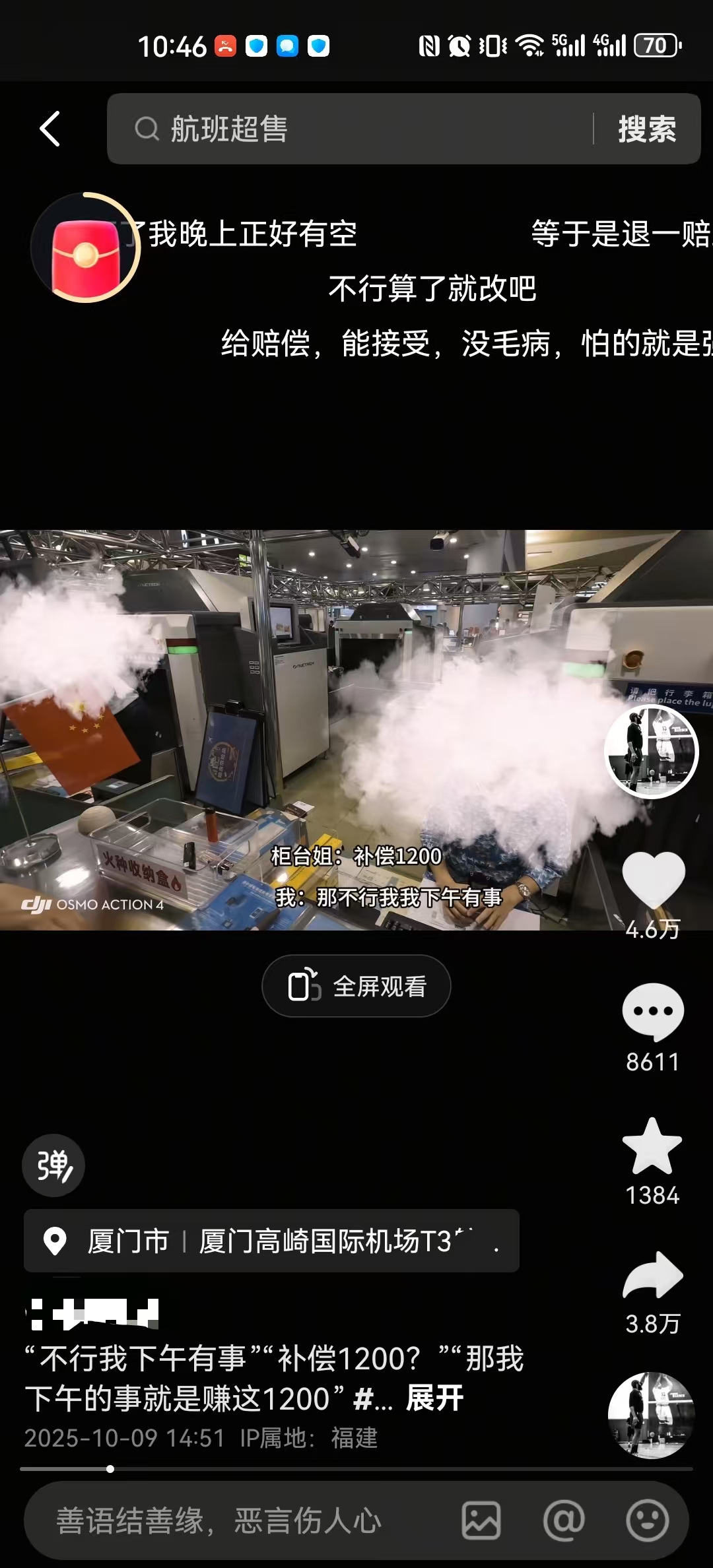Image resolution: width=713 pixels, height=1568 pixels.
Task: Expand the caption with 展开
Action: (x=435, y=1398)
